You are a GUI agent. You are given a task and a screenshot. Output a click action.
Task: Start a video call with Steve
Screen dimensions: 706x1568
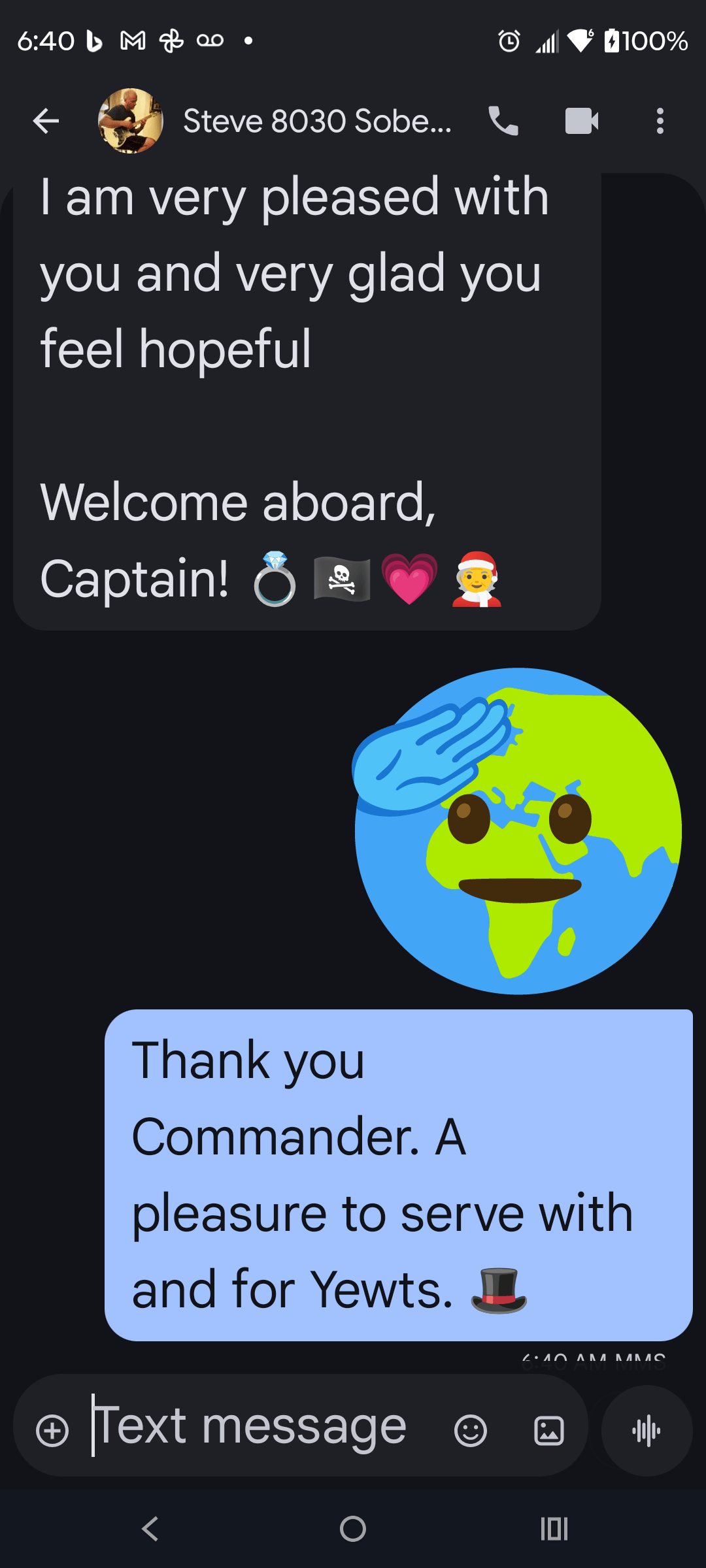tap(581, 121)
